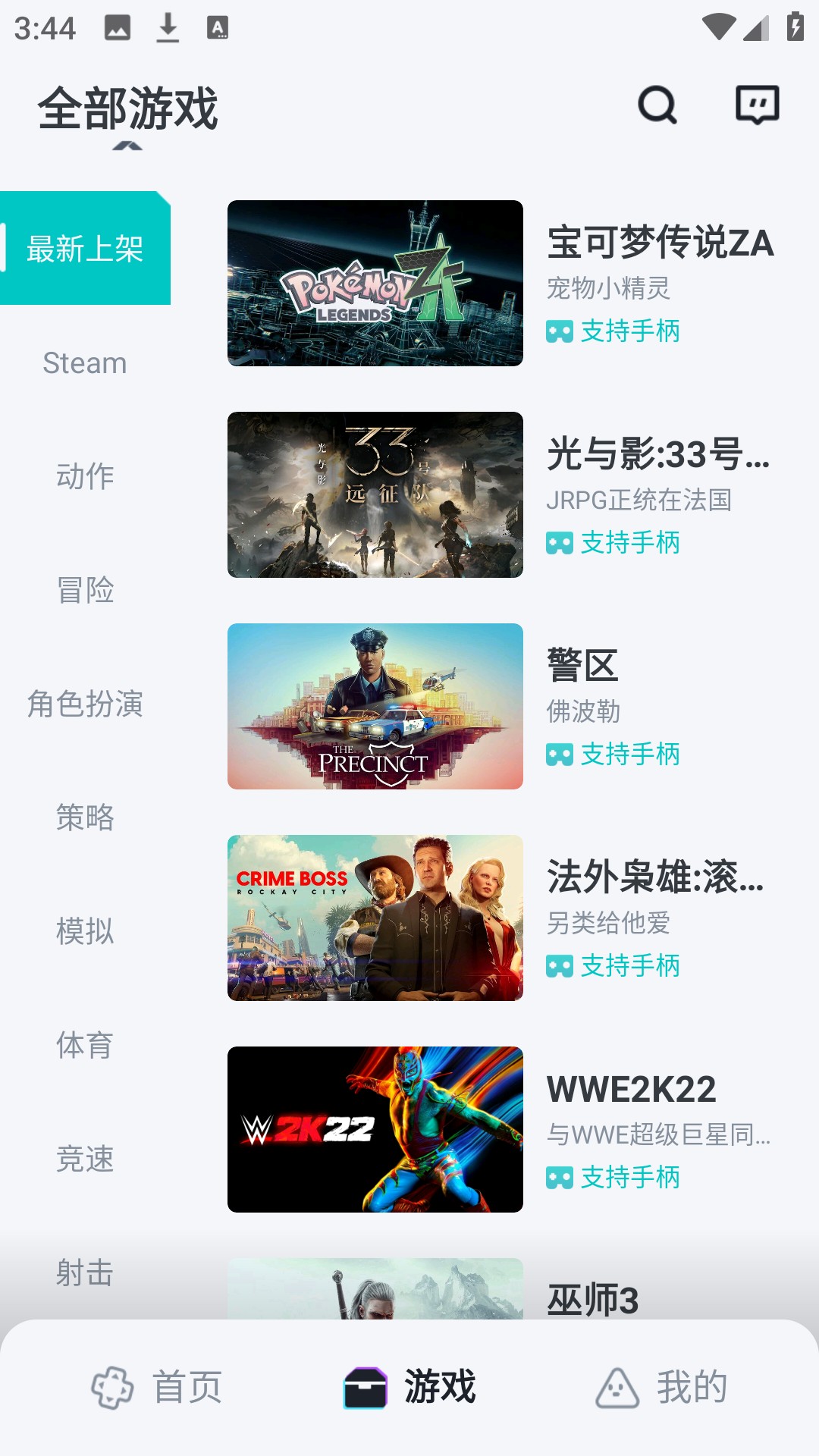Tap the gamepad icon beside 警区
Viewport: 819px width, 1456px height.
(x=559, y=755)
